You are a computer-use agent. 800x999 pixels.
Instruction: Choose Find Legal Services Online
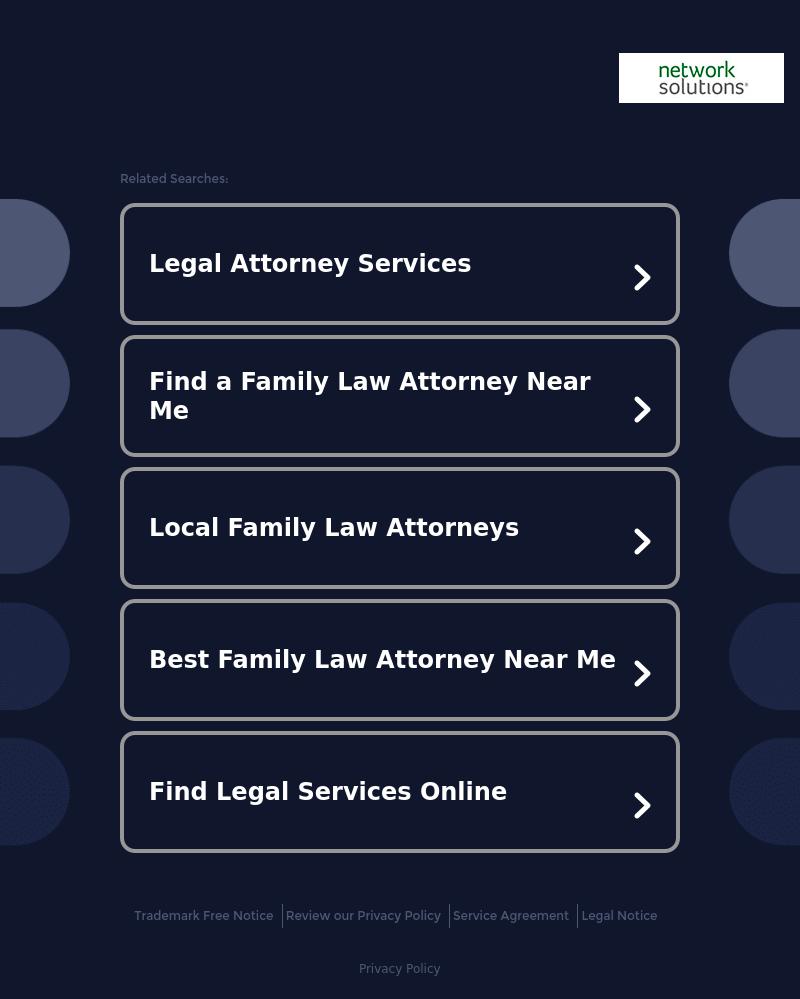tap(399, 792)
